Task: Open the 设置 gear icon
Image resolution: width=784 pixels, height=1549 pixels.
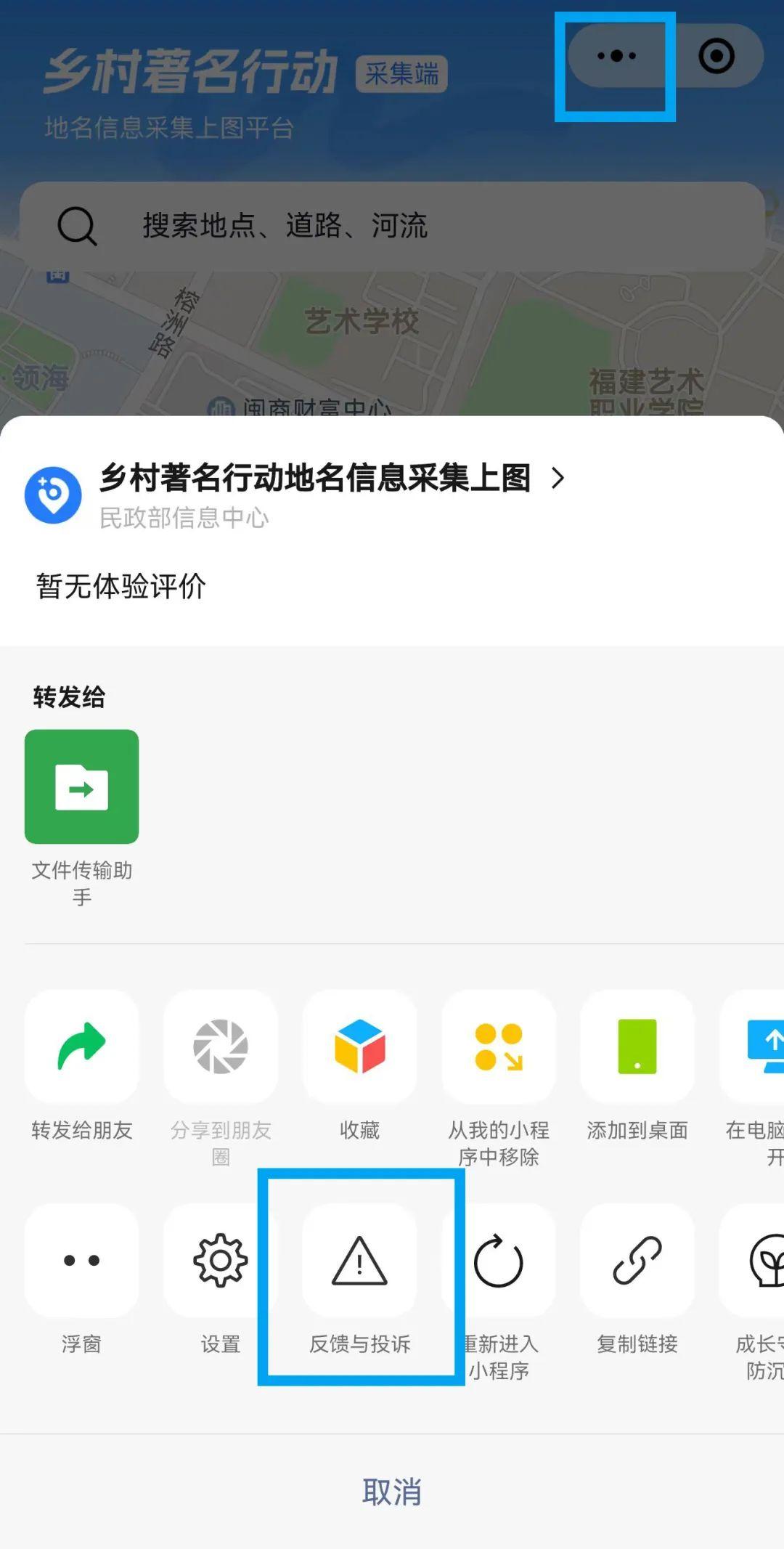Action: click(219, 1262)
